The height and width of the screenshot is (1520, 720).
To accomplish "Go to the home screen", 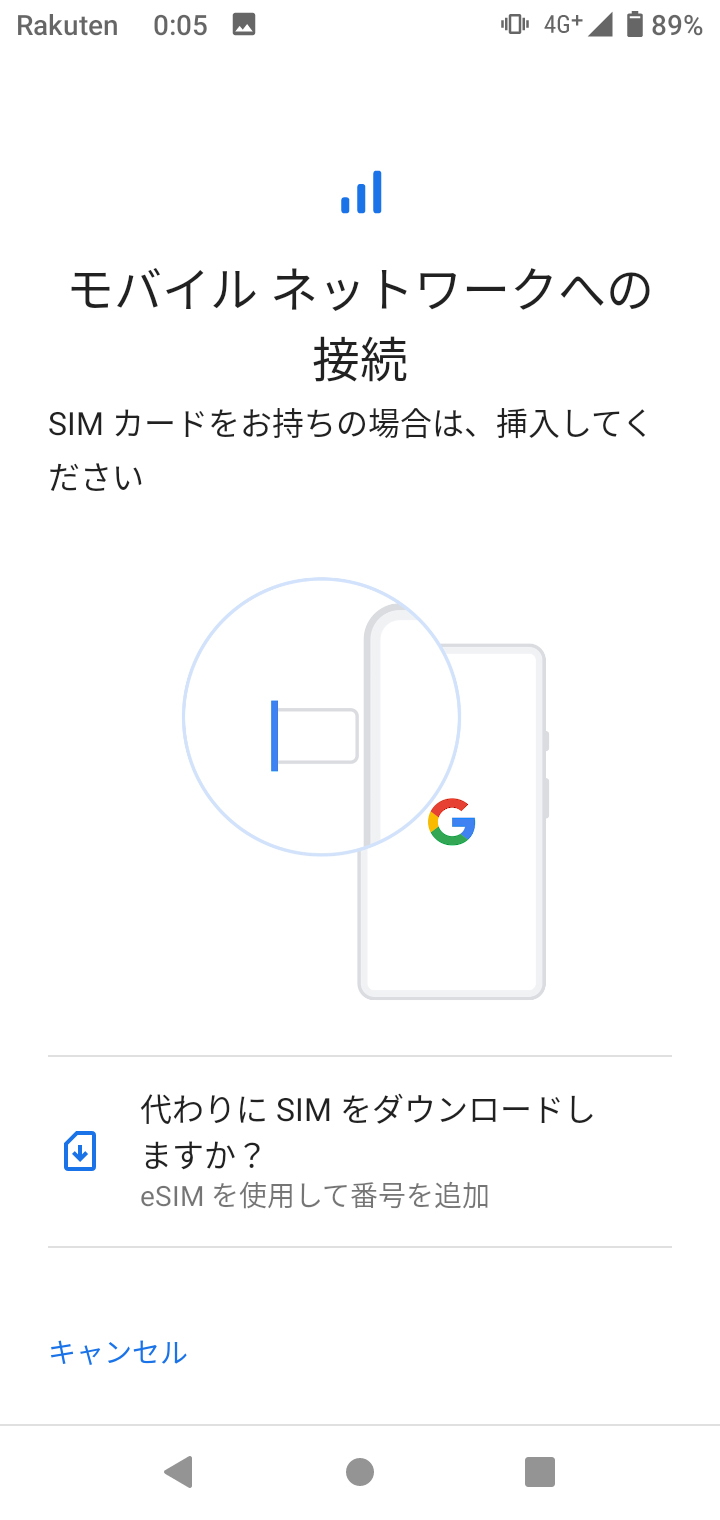I will [360, 1472].
